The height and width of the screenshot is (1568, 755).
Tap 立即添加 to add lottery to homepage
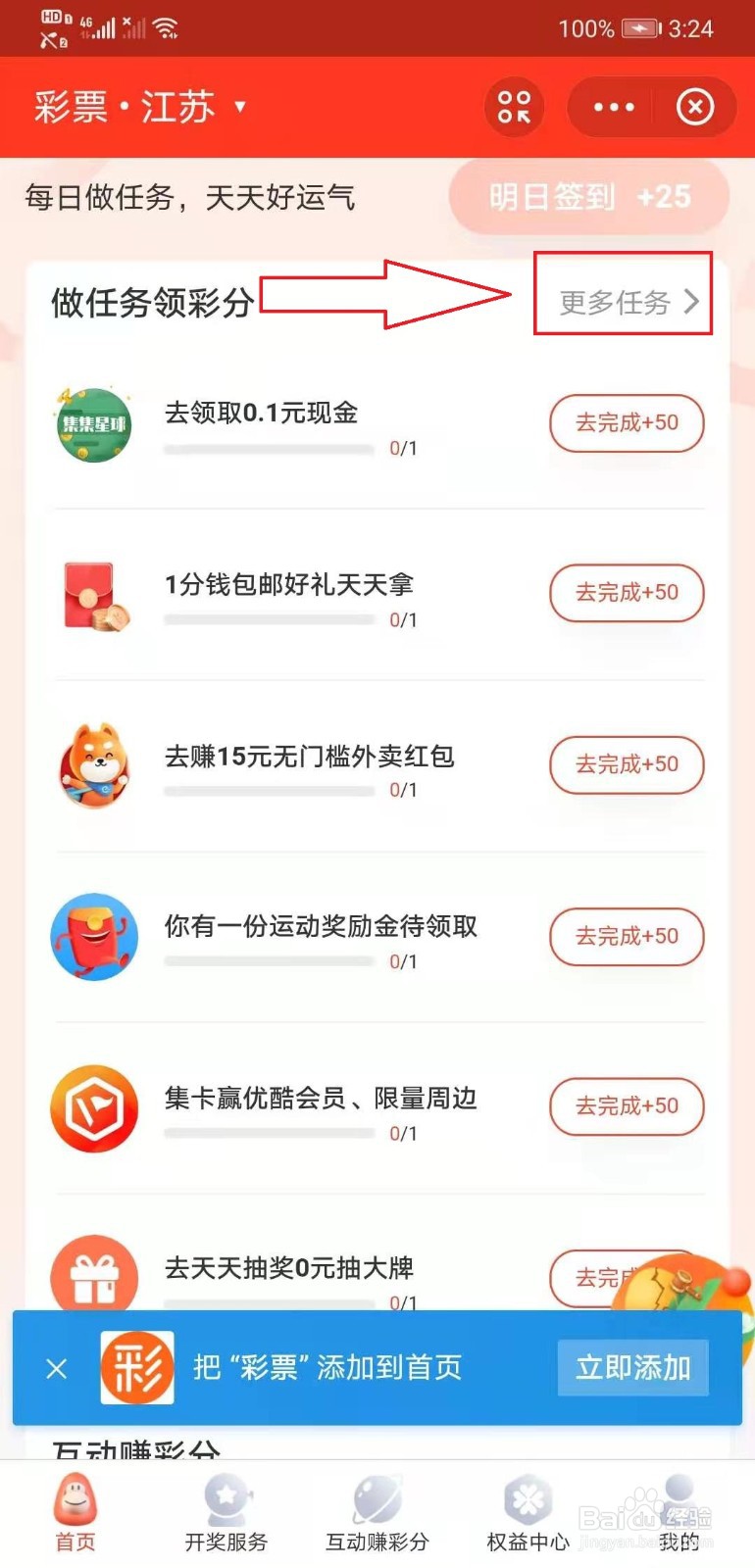[632, 1367]
